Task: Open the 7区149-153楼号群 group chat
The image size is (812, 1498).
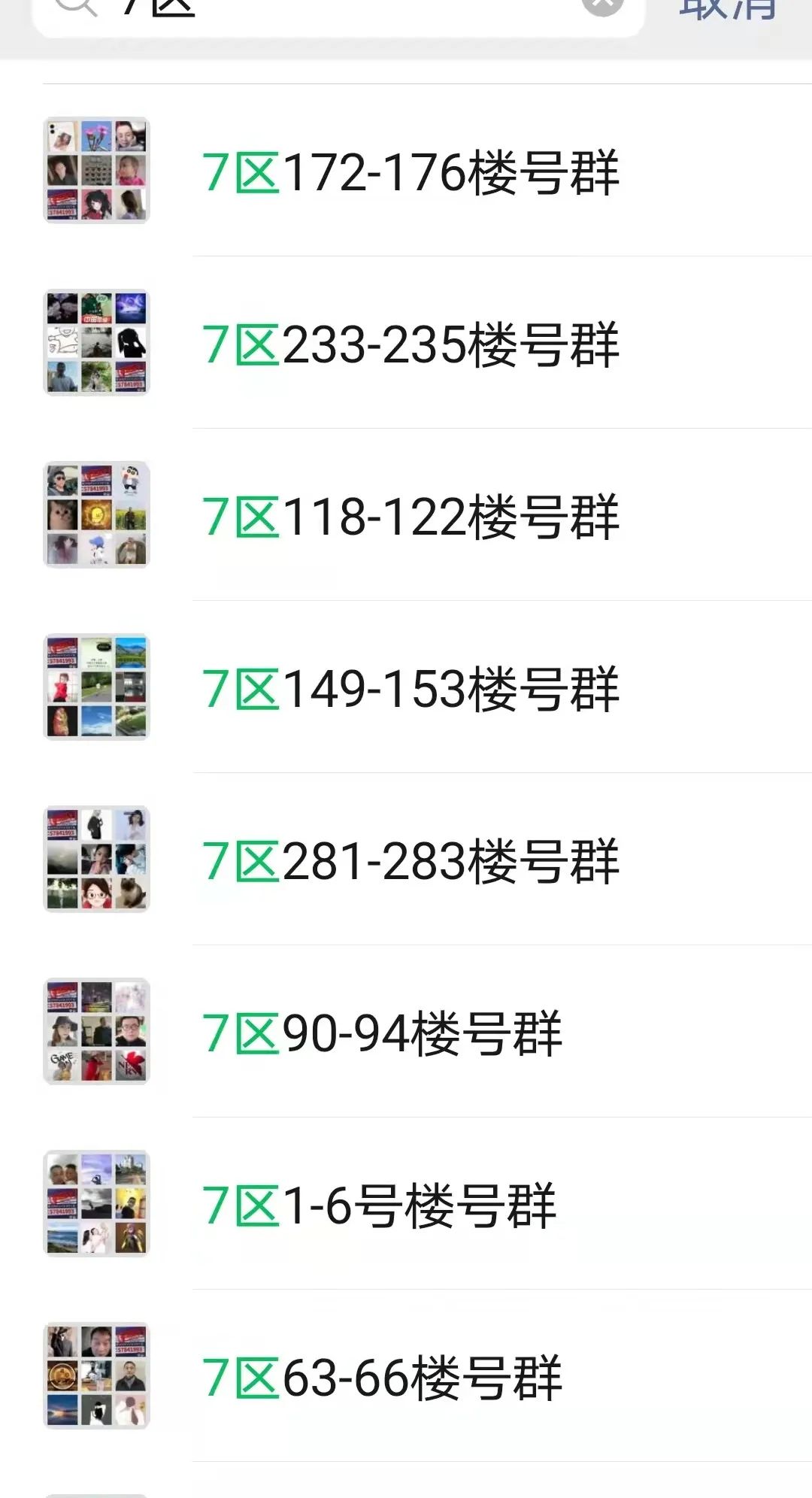Action: pos(411,688)
